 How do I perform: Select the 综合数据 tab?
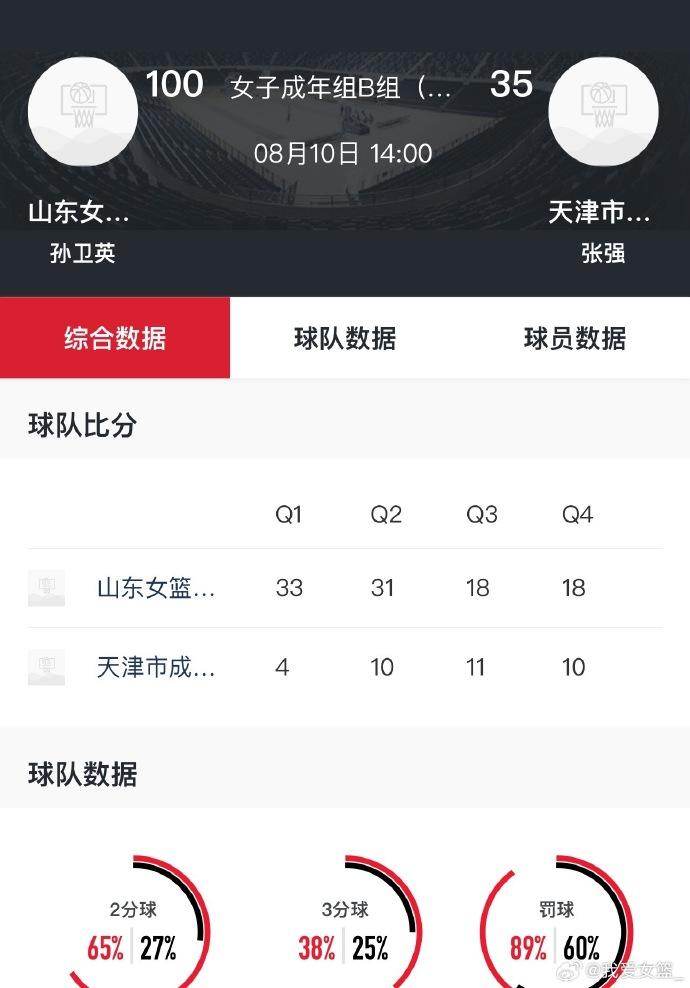(115, 339)
